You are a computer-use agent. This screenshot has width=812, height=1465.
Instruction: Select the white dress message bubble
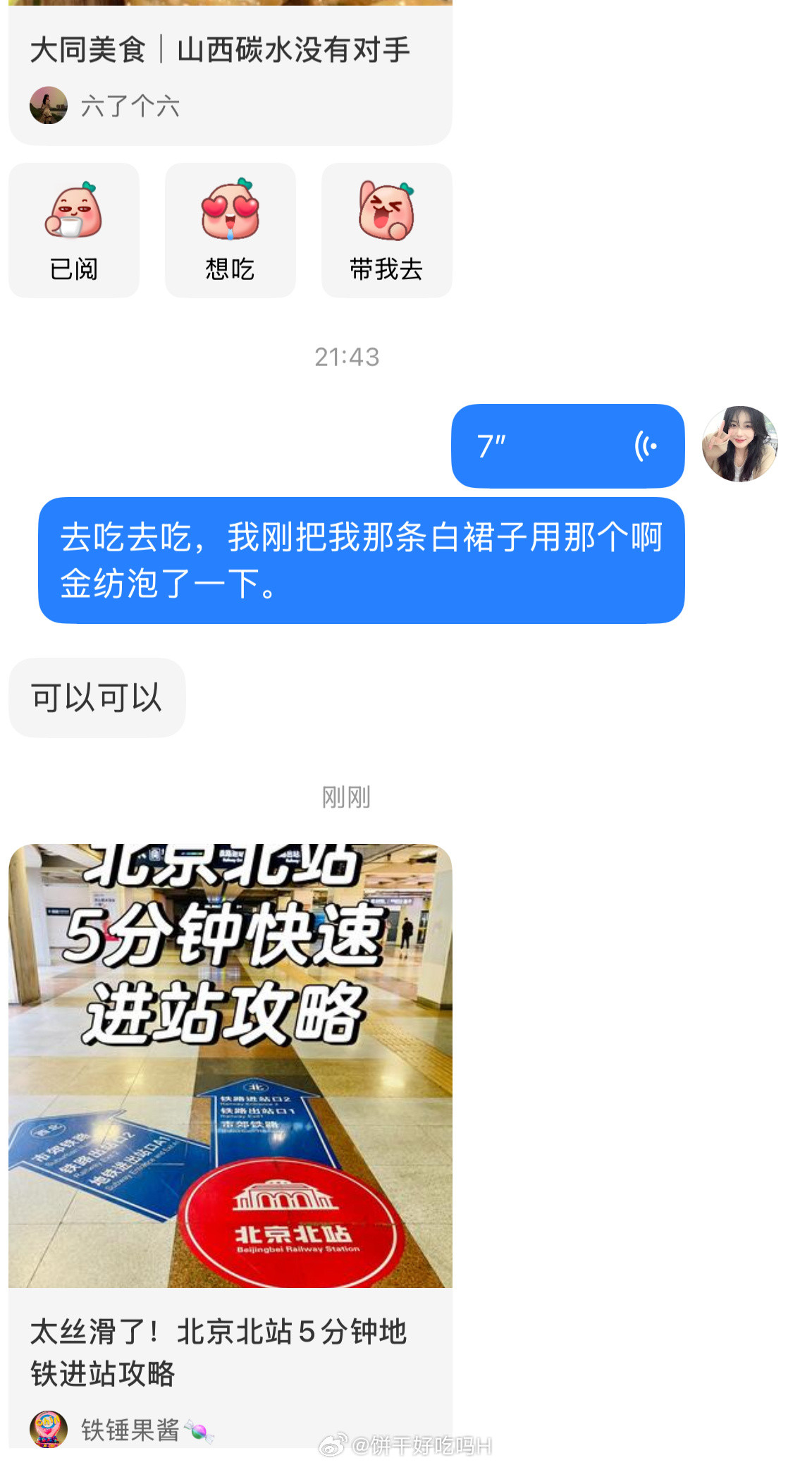[x=362, y=560]
